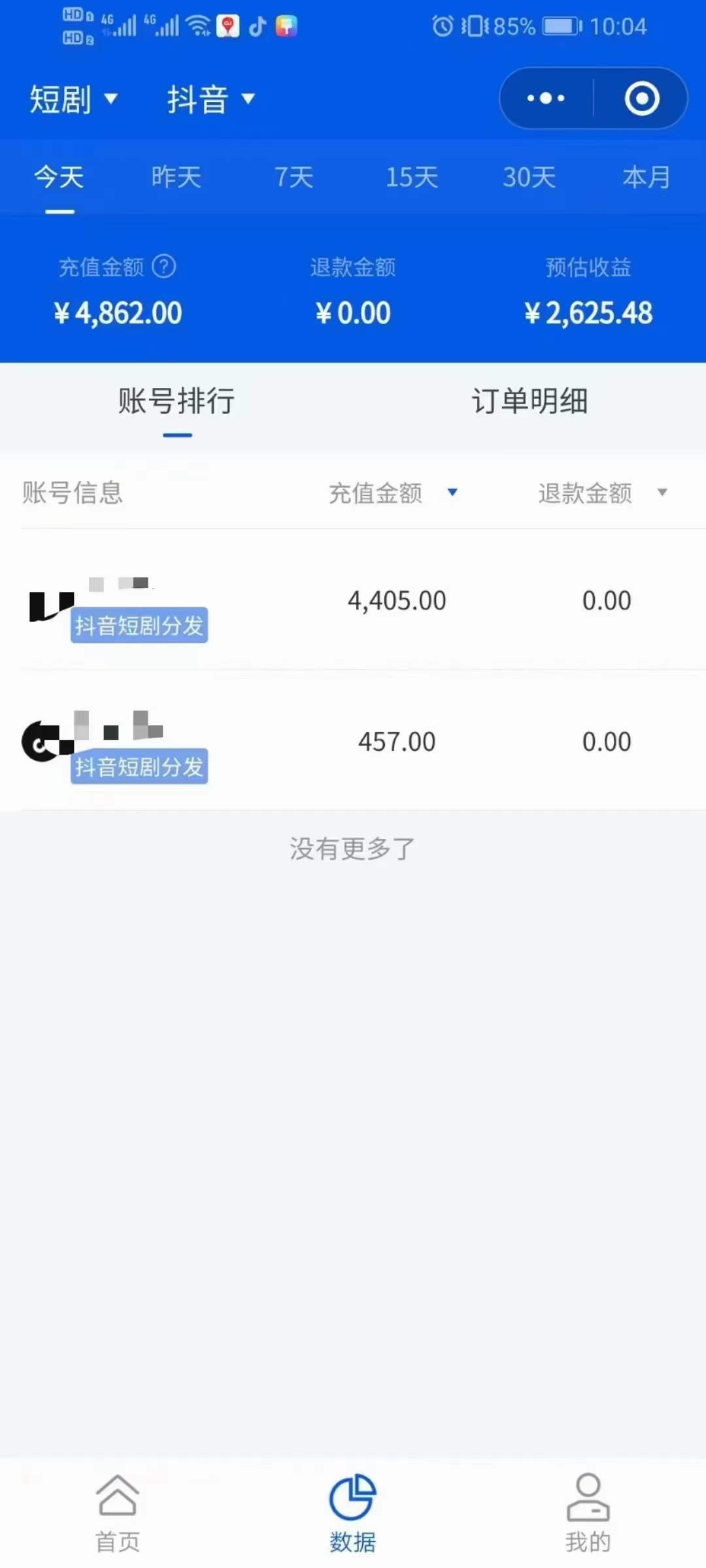Select the 今天 date tab
This screenshot has height=1568, width=706.
coord(59,177)
